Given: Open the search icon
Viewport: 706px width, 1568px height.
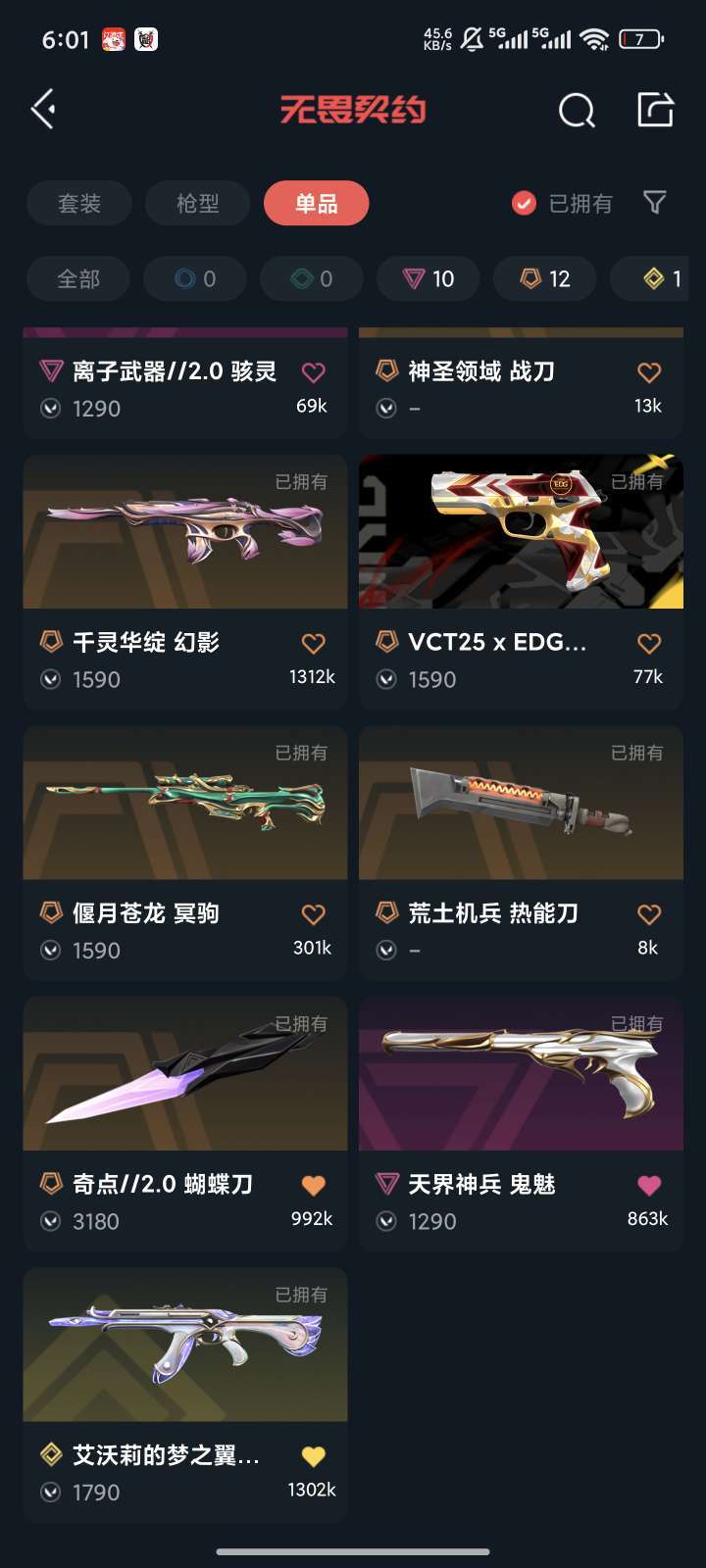Looking at the screenshot, I should [577, 110].
